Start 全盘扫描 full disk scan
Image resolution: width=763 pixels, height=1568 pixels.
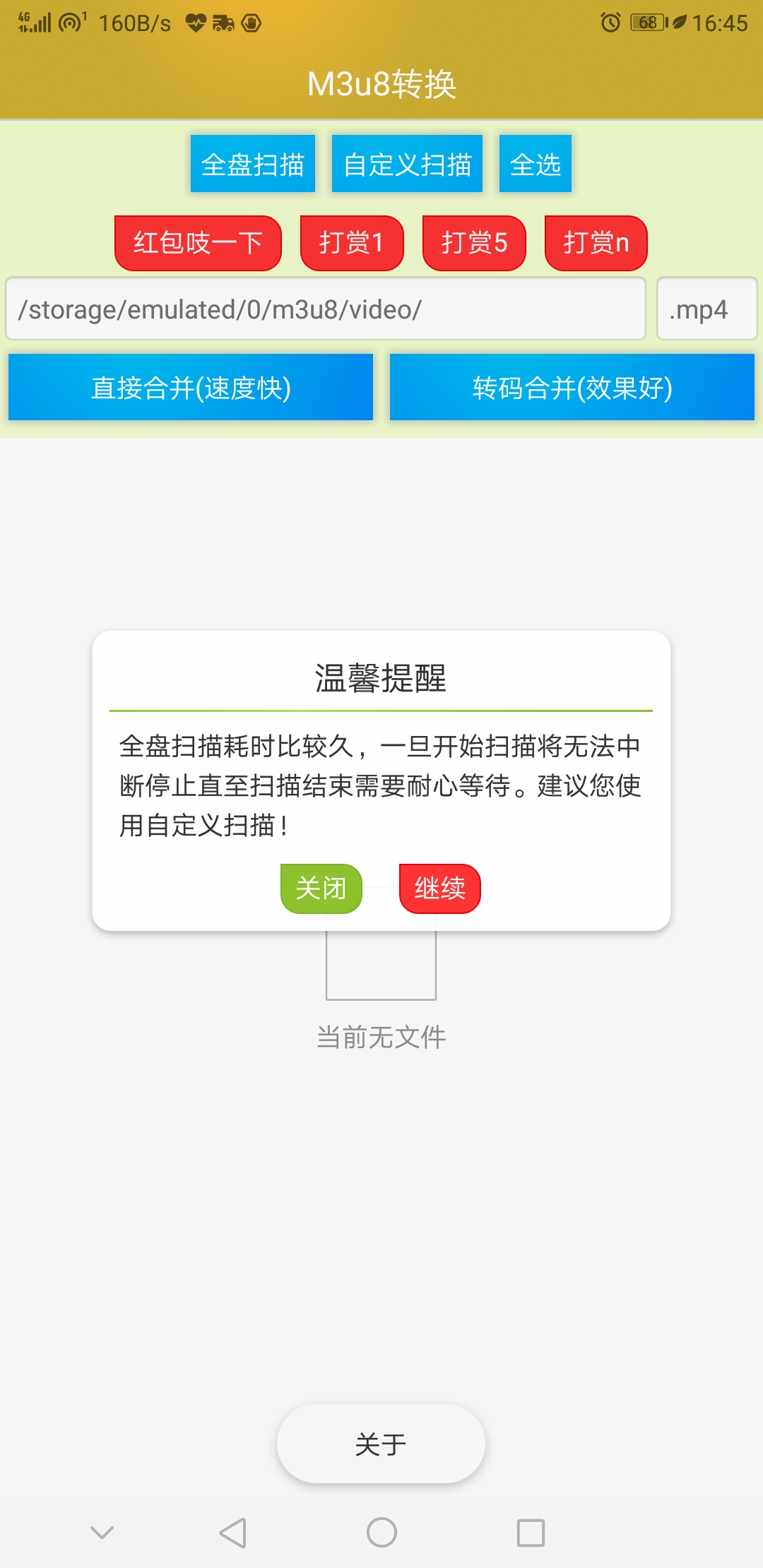pyautogui.click(x=252, y=164)
